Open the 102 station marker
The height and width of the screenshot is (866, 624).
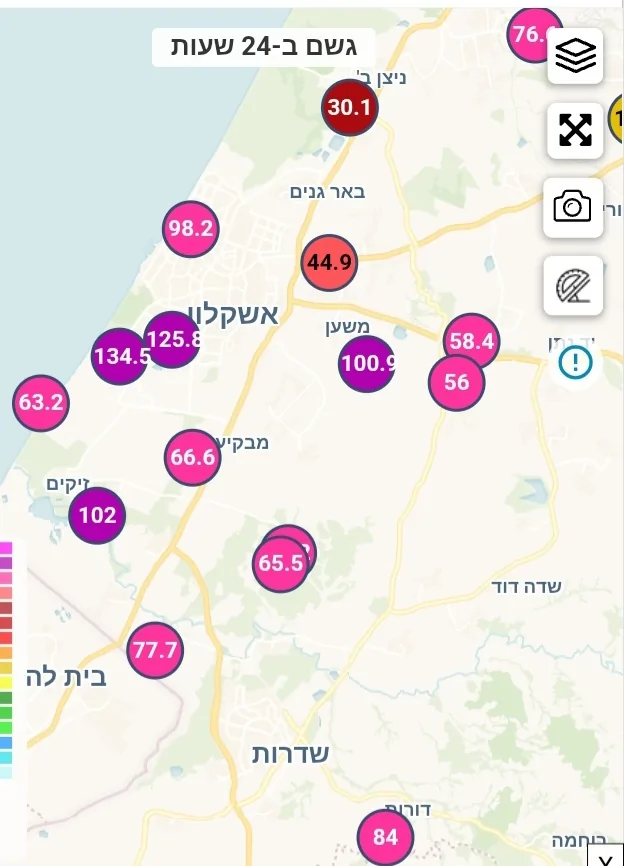click(97, 515)
